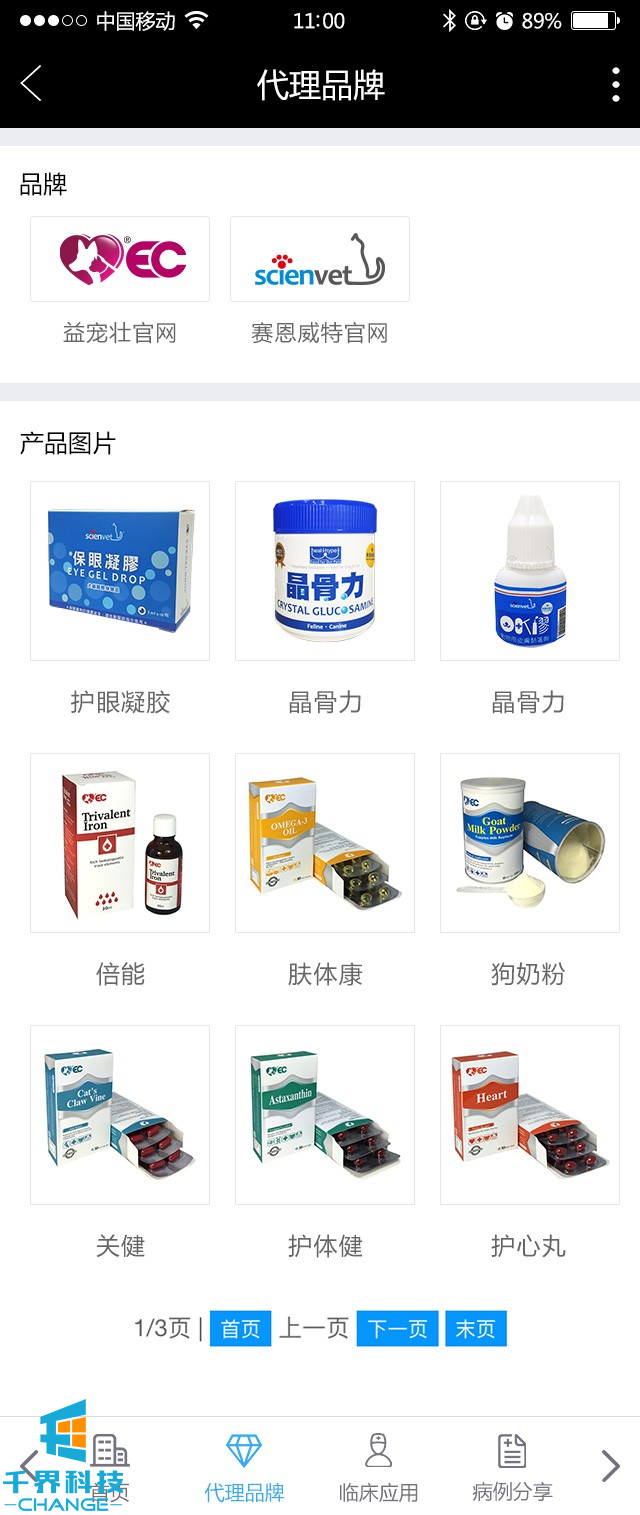Viewport: 640px width, 1515px height.
Task: Jump to 首页 first page
Action: (240, 1329)
